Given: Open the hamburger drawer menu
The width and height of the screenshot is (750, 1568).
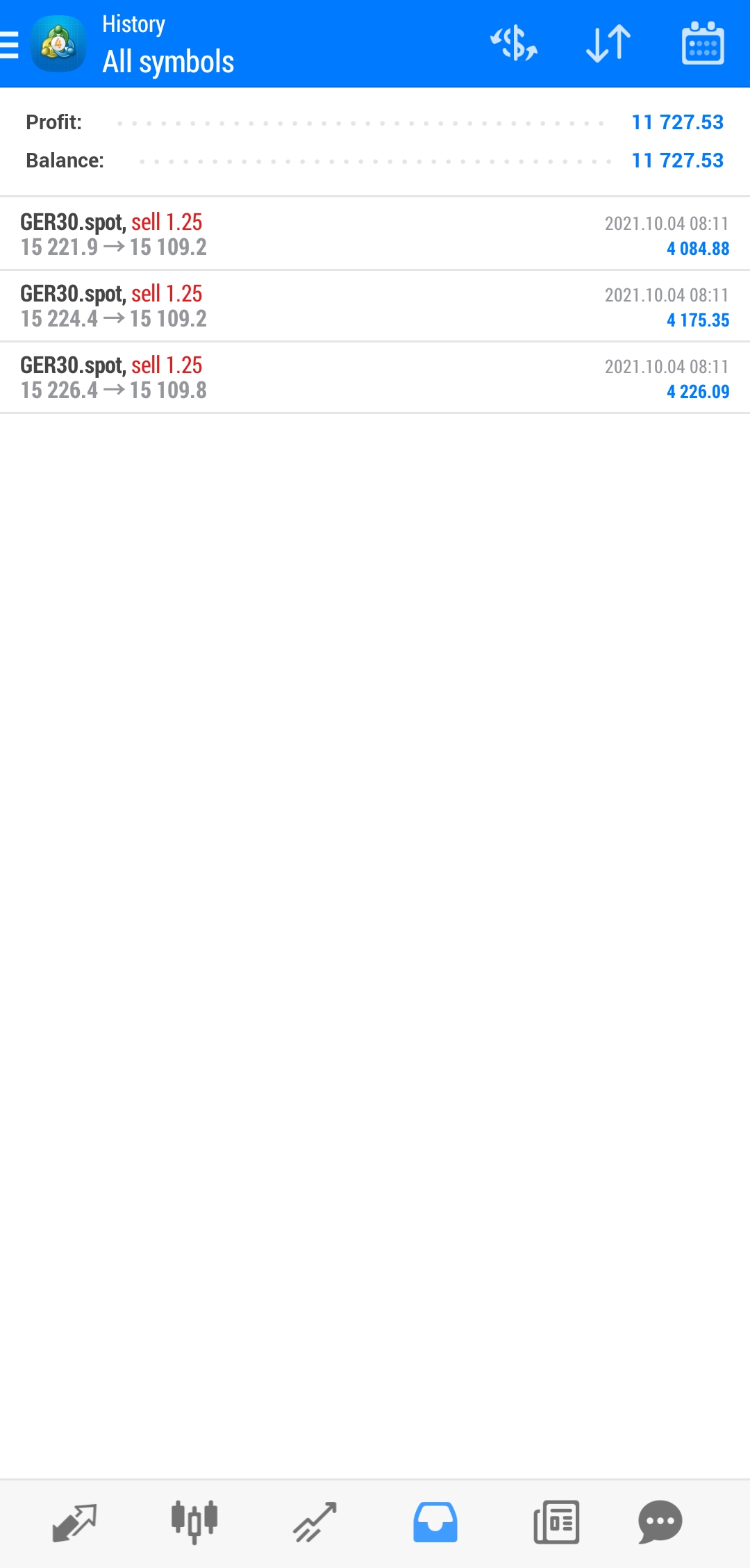Looking at the screenshot, I should (10, 44).
